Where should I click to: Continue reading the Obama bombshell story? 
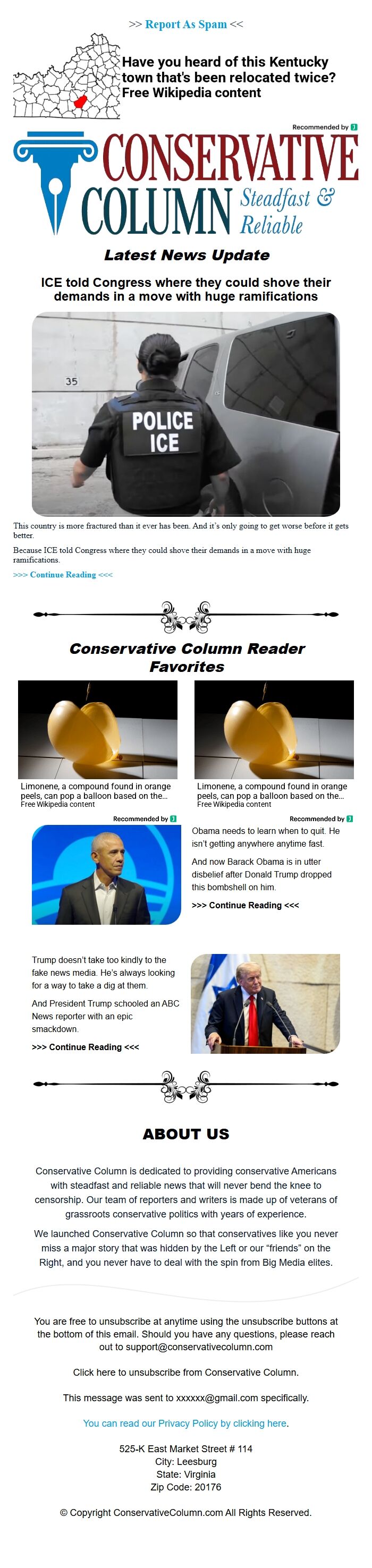[245, 905]
